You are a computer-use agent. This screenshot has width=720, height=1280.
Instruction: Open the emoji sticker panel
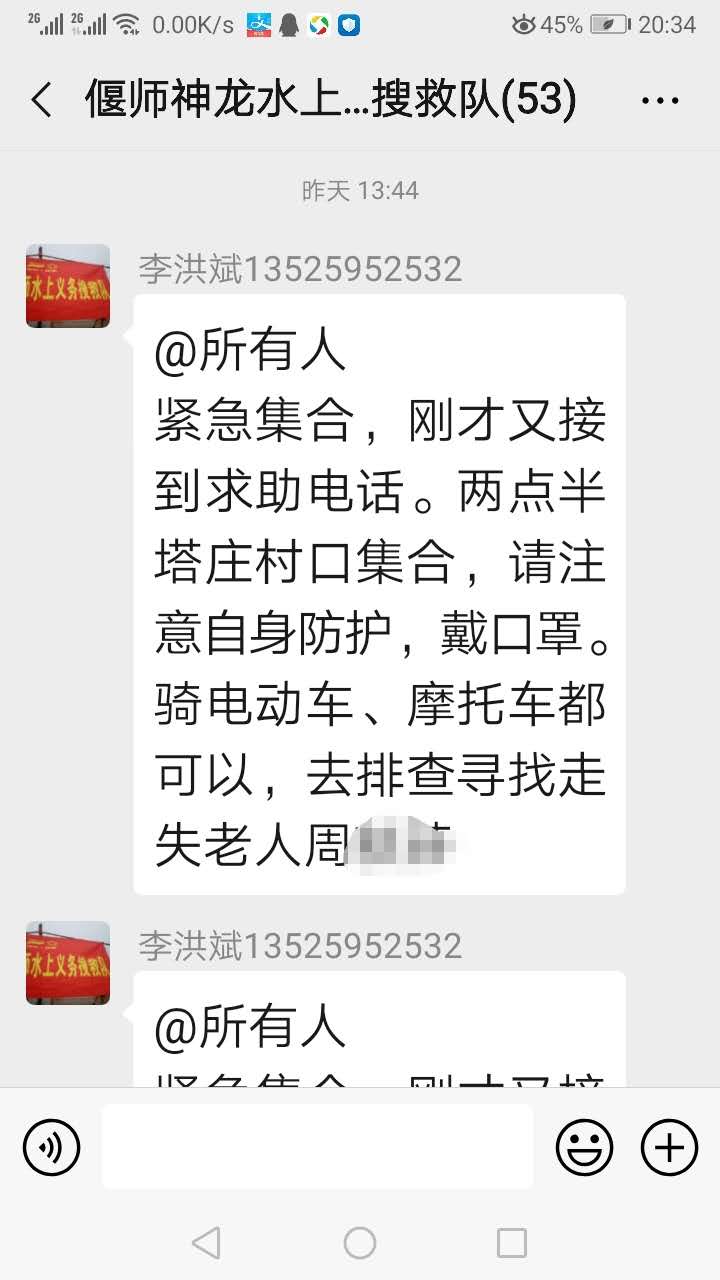(x=584, y=1147)
